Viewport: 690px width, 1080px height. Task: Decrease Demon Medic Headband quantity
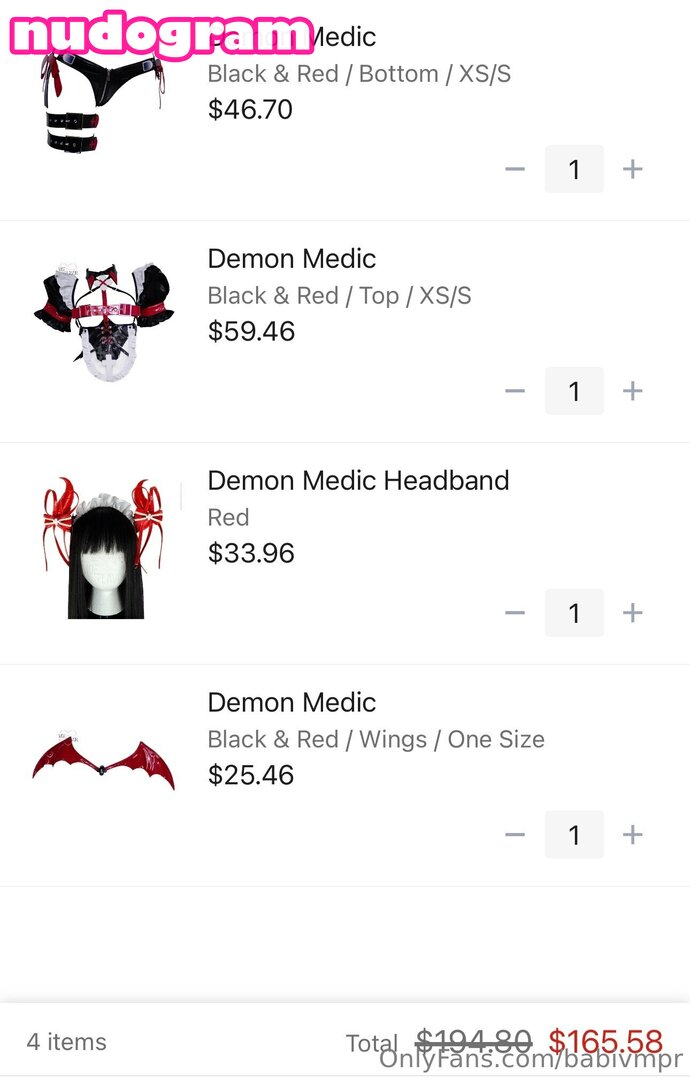tap(515, 613)
